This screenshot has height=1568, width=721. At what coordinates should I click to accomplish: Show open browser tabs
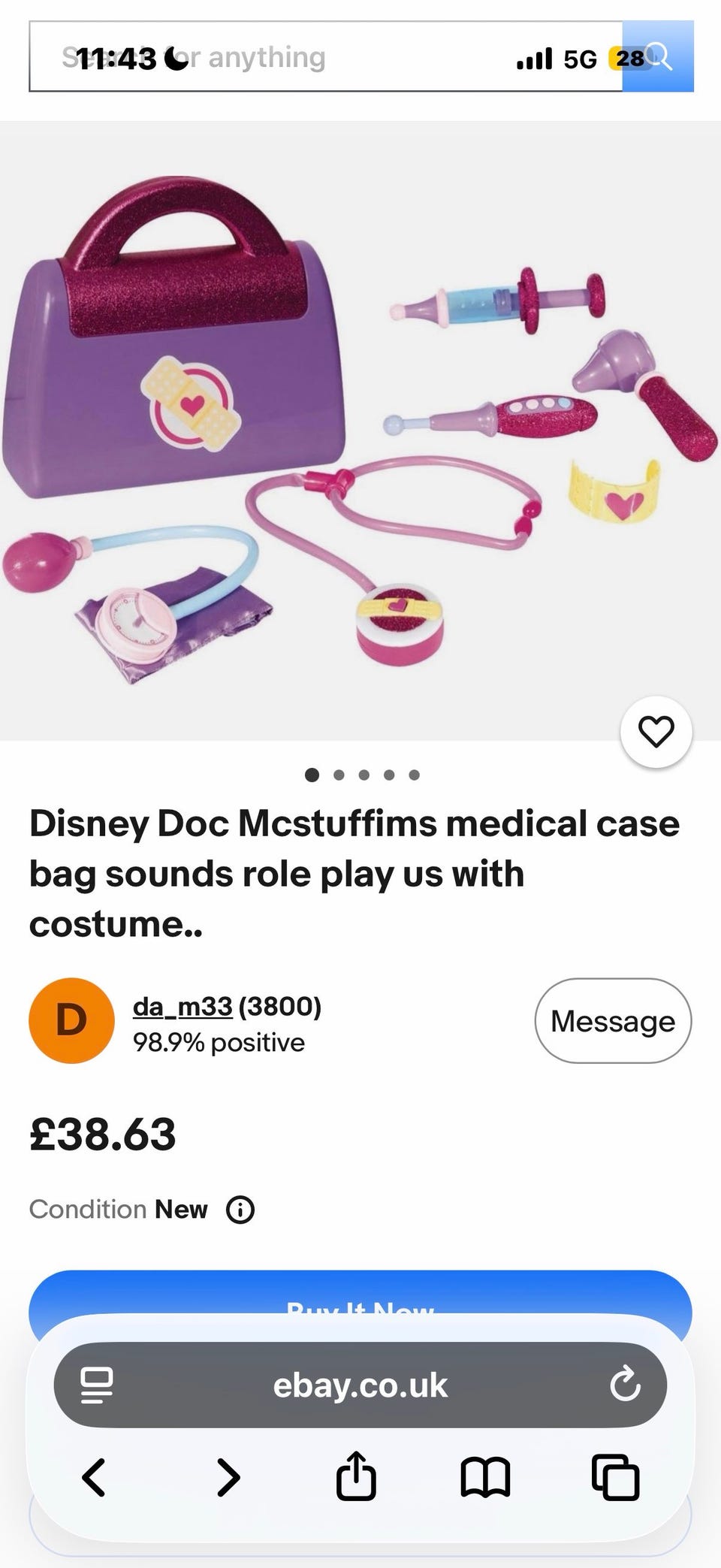[615, 1477]
